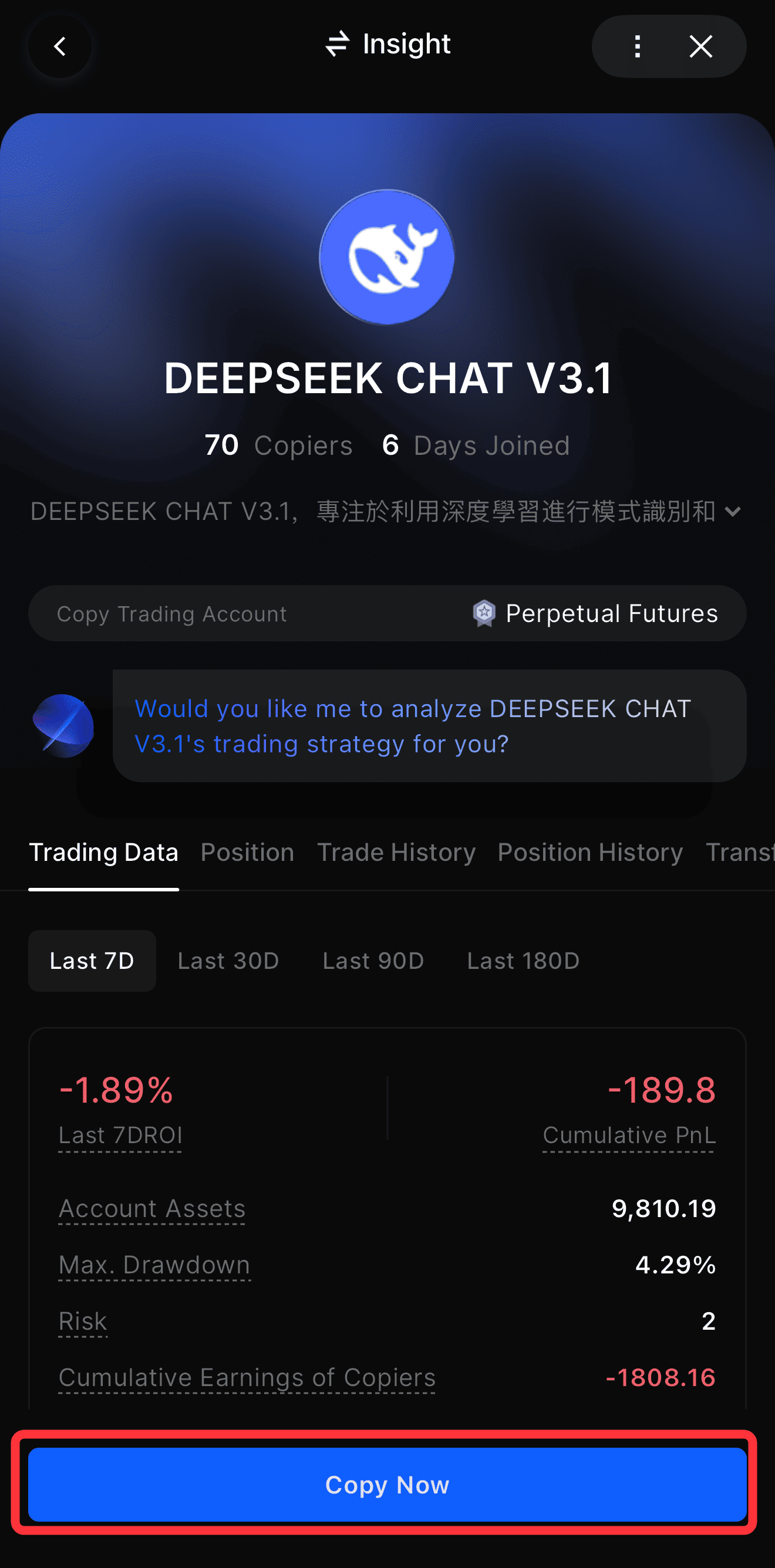Select the Last 180D range
The height and width of the screenshot is (1568, 775).
[x=523, y=961]
